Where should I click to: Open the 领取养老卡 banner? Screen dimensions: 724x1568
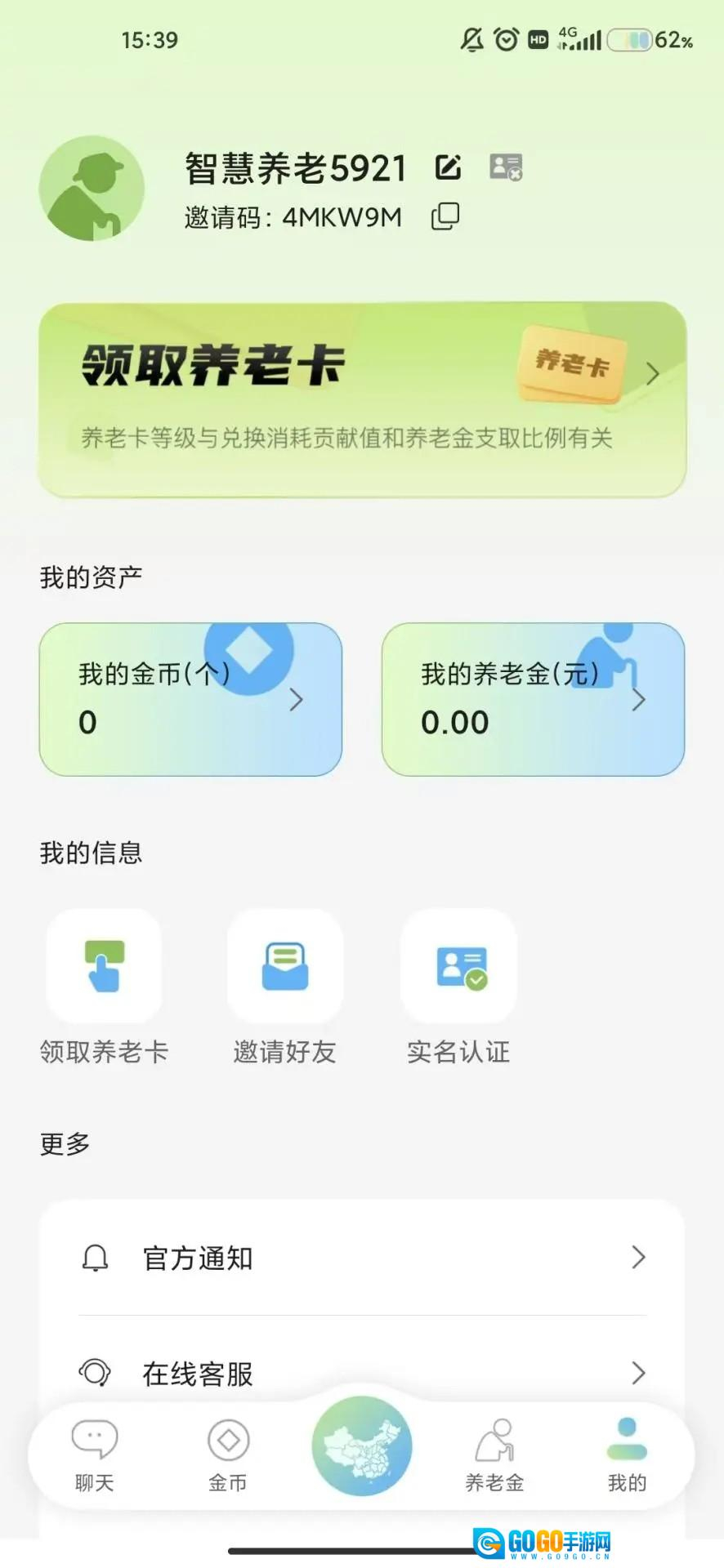click(x=362, y=399)
